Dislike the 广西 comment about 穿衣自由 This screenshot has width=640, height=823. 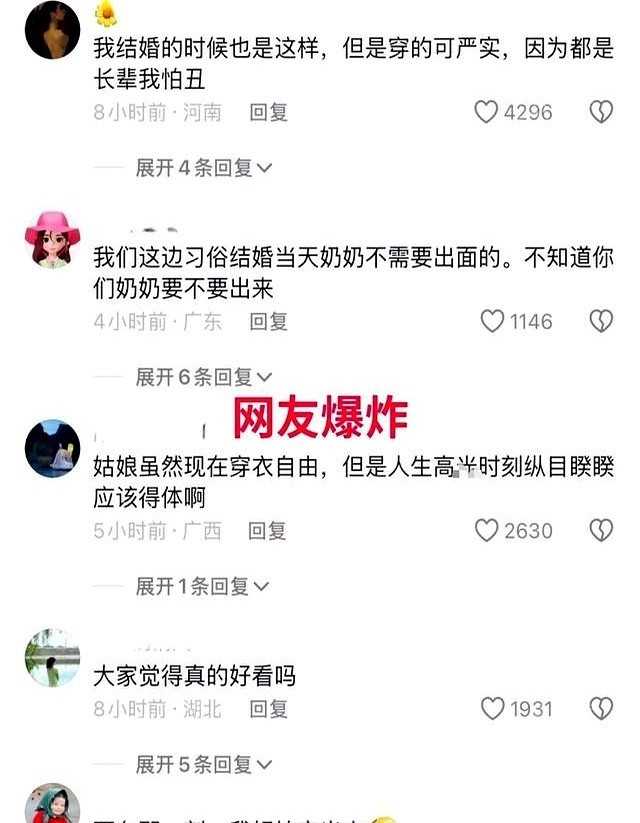pyautogui.click(x=600, y=530)
